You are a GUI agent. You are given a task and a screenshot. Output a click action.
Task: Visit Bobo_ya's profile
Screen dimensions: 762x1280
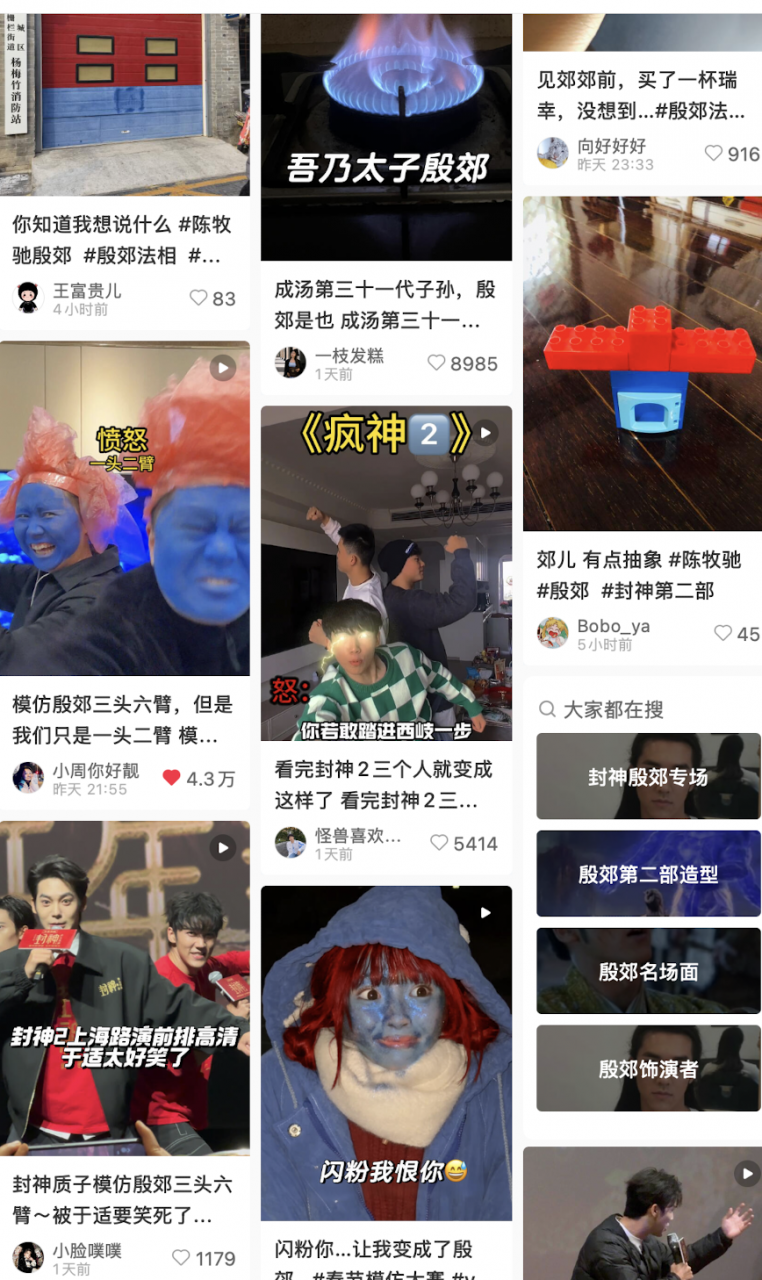pos(553,633)
